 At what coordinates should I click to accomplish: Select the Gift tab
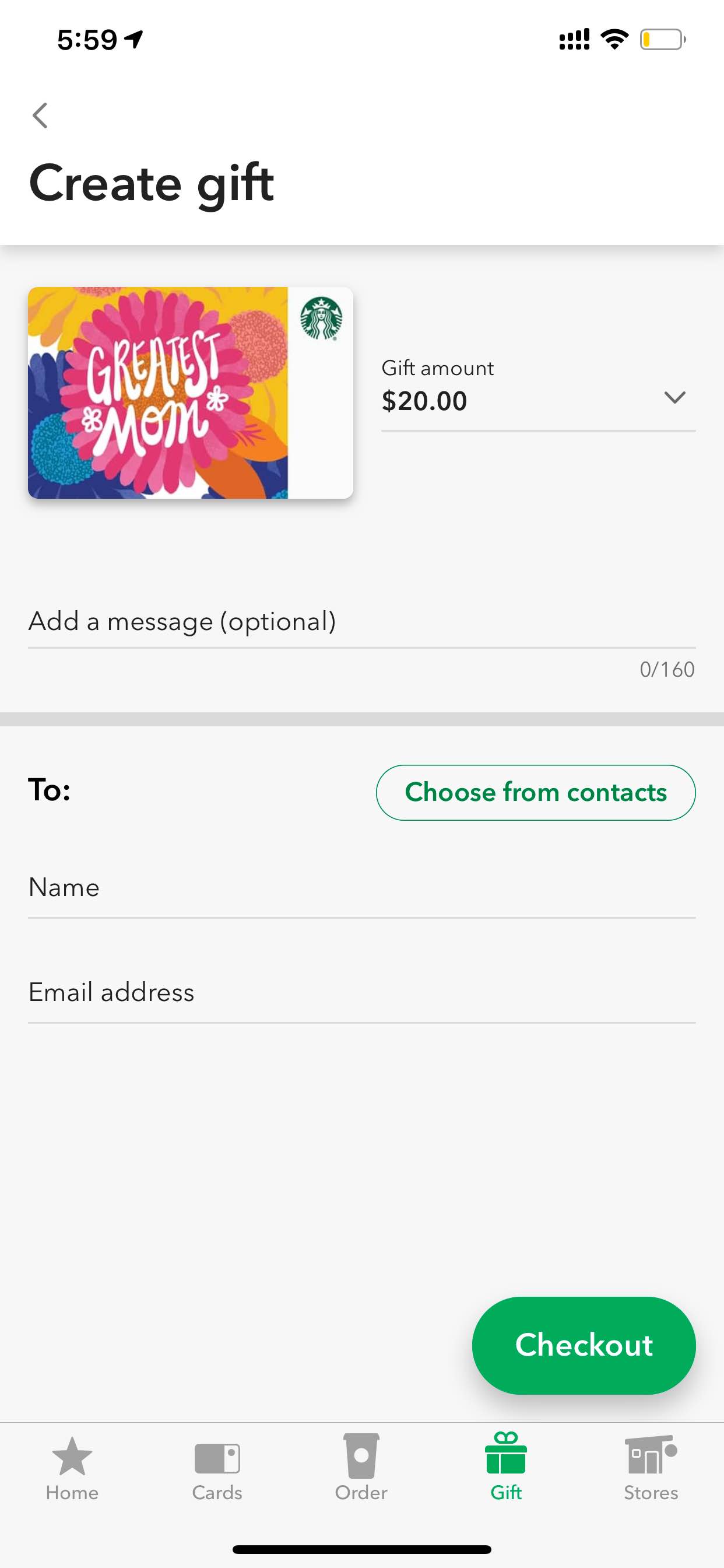click(x=506, y=1468)
